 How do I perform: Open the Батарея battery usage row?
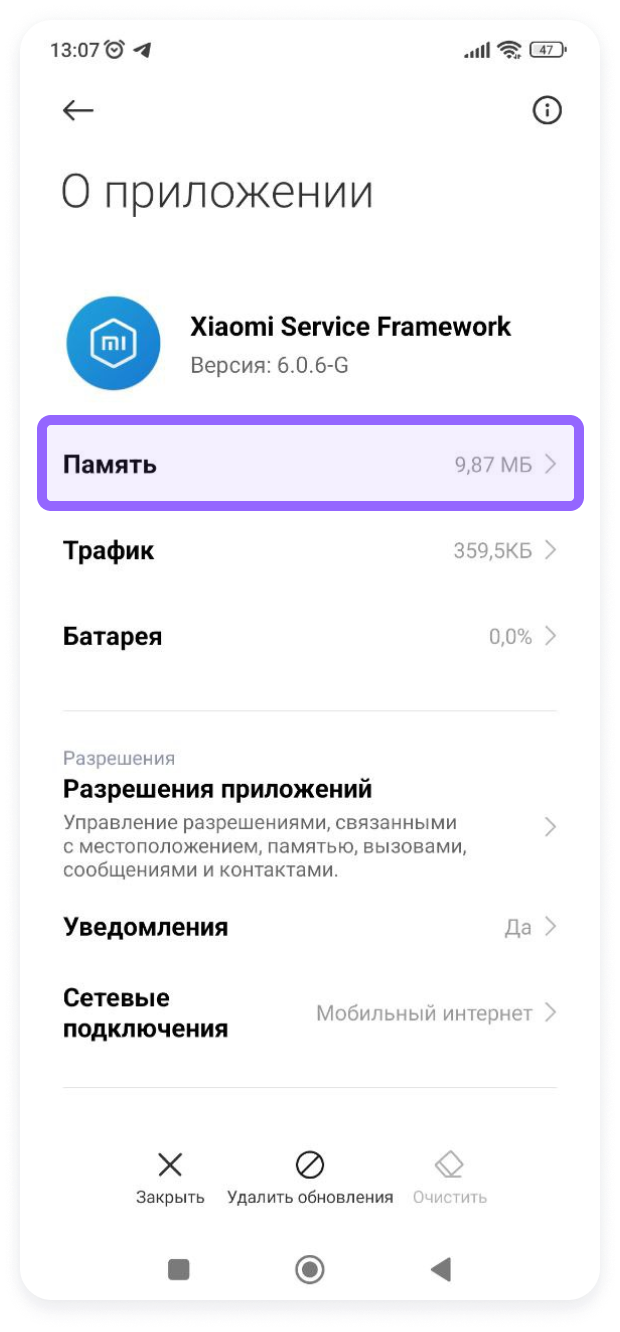pos(310,636)
